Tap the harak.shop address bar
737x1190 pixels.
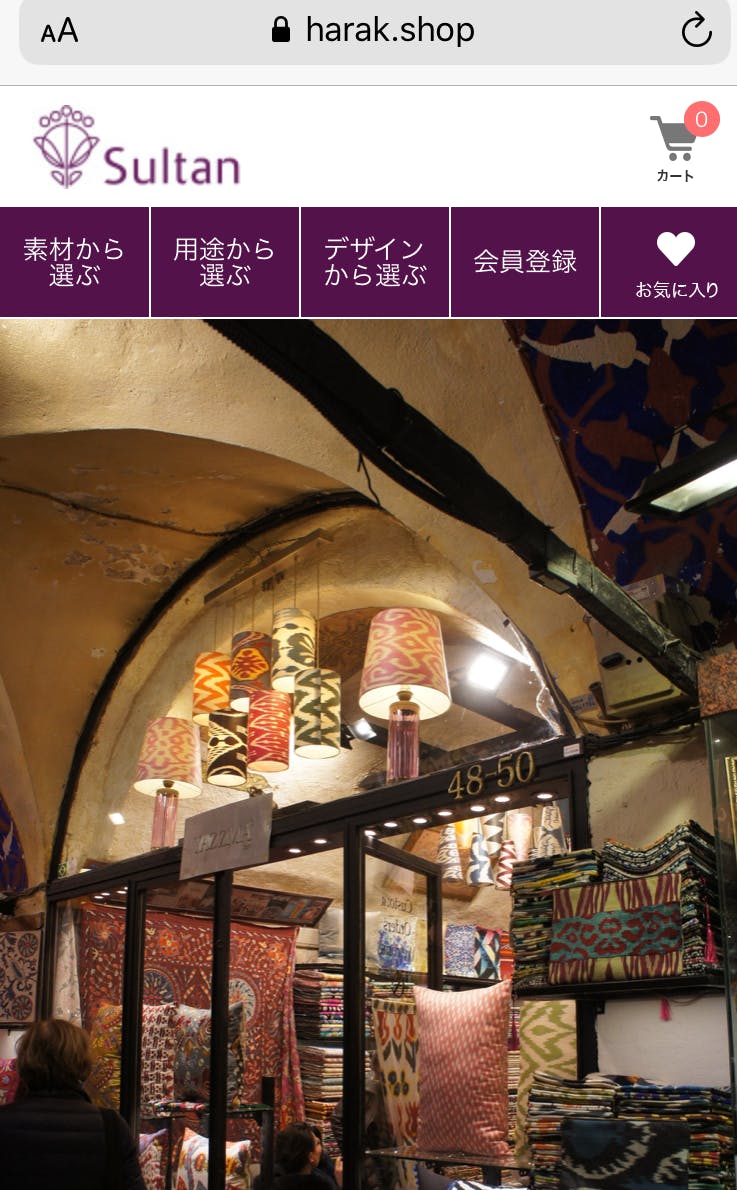pyautogui.click(x=375, y=30)
